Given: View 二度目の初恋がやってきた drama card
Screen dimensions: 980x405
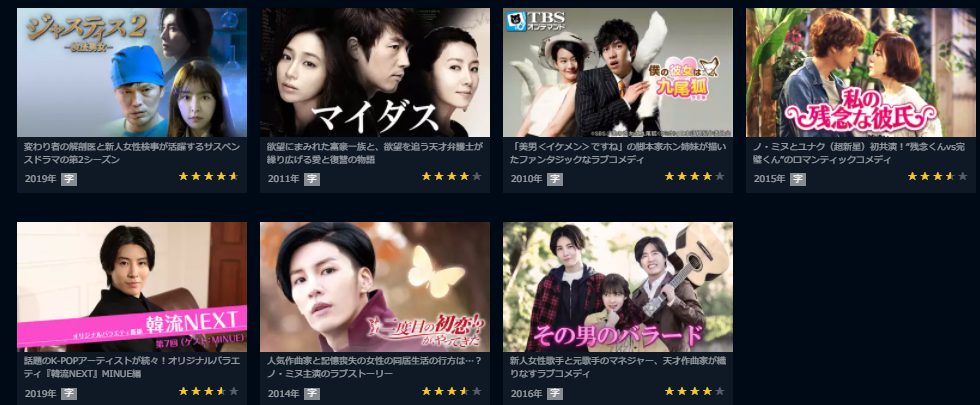Looking at the screenshot, I should (x=375, y=287).
